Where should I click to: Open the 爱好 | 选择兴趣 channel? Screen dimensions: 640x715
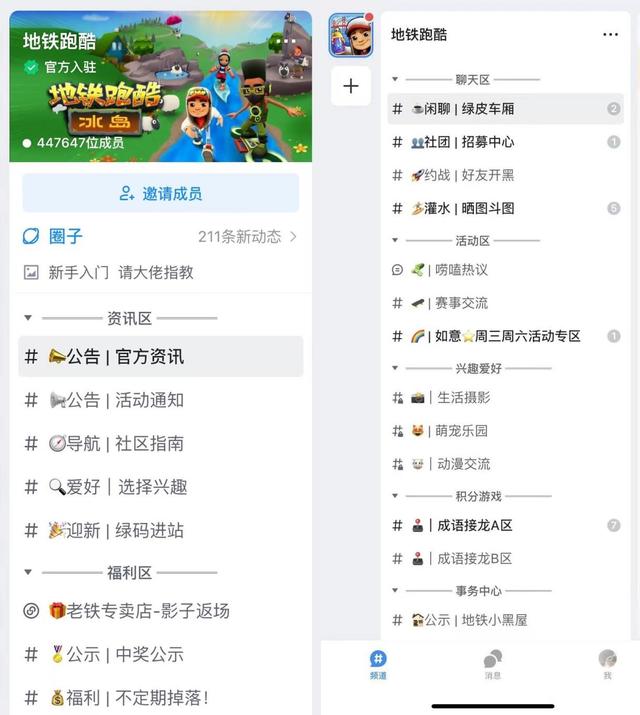160,487
